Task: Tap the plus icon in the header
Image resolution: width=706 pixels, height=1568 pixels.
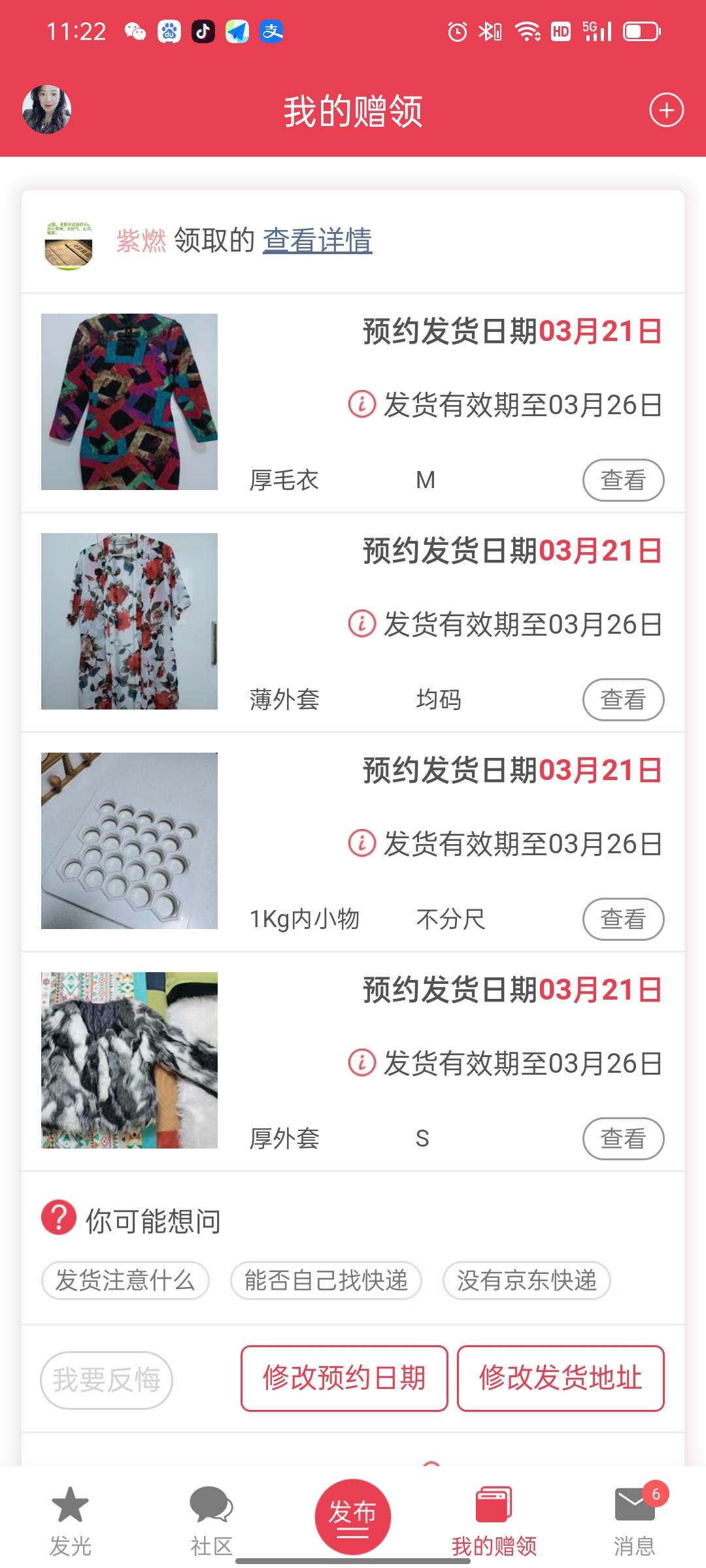Action: pyautogui.click(x=666, y=110)
